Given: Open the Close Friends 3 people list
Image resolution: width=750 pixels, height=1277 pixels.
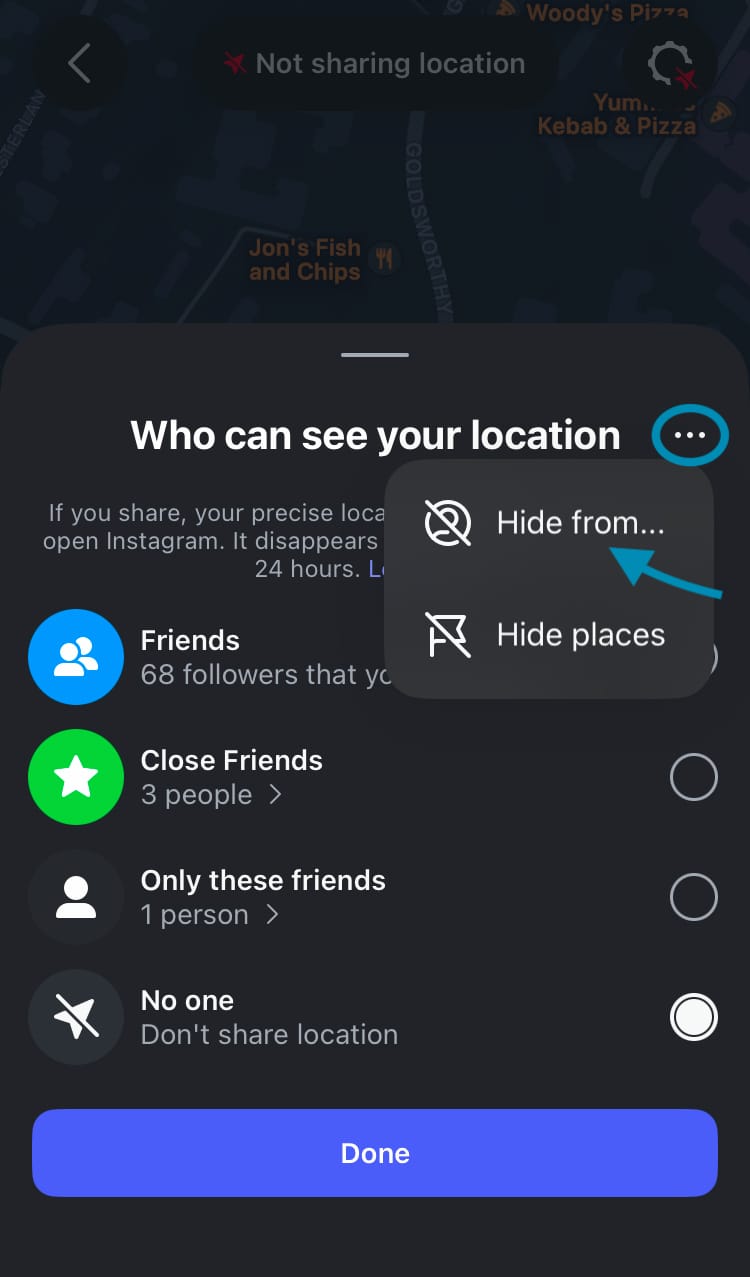Looking at the screenshot, I should [212, 795].
